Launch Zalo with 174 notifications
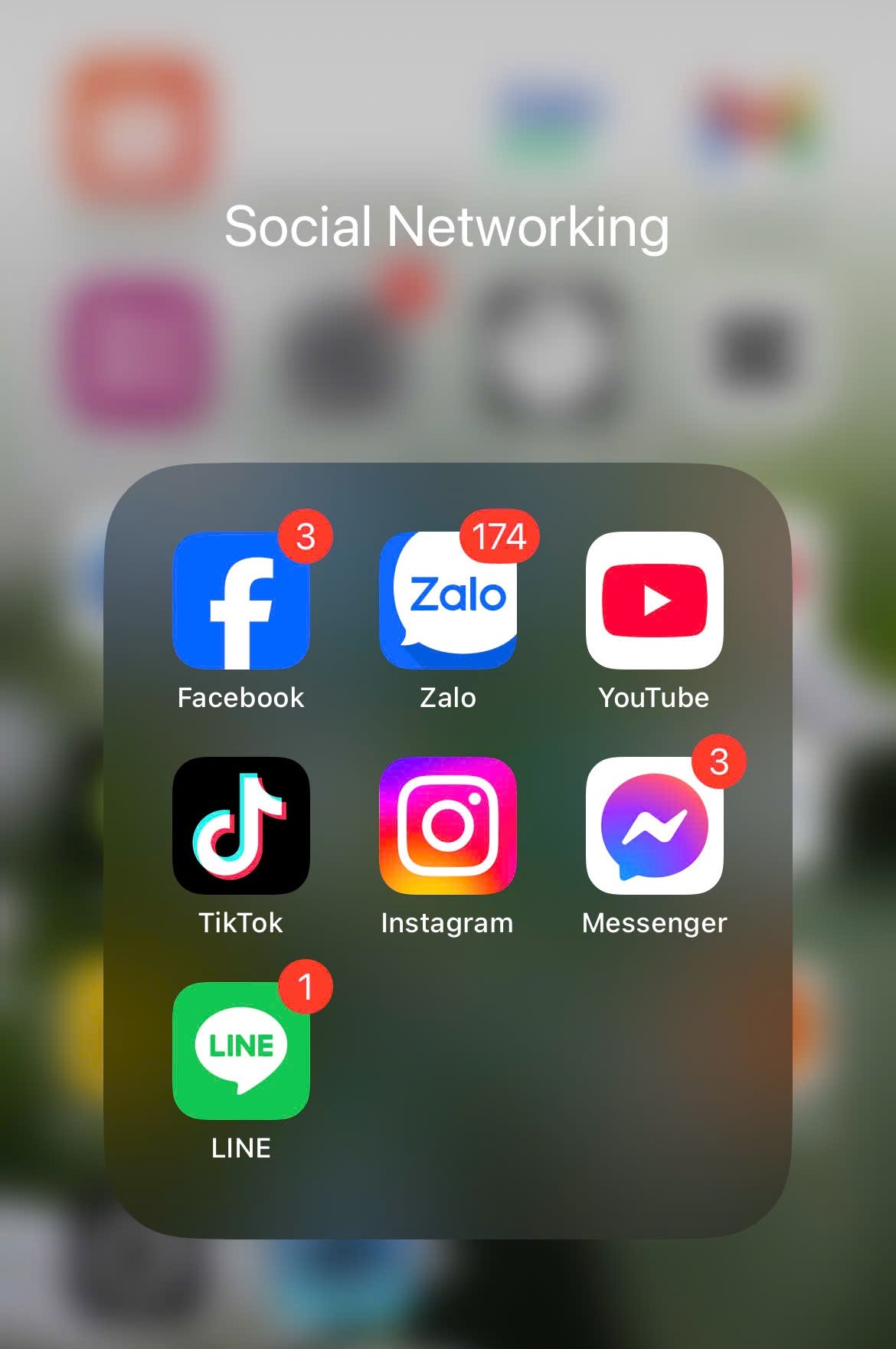Image resolution: width=896 pixels, height=1349 pixels. [447, 601]
